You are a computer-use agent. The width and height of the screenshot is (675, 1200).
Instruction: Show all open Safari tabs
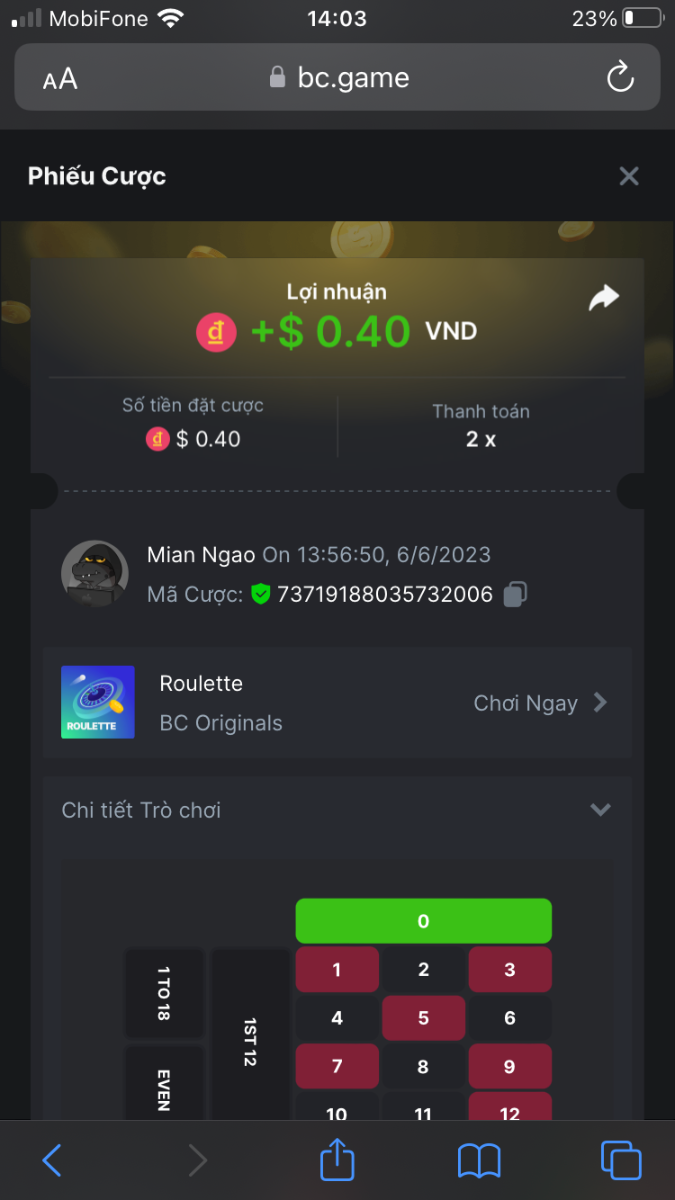pos(621,1160)
